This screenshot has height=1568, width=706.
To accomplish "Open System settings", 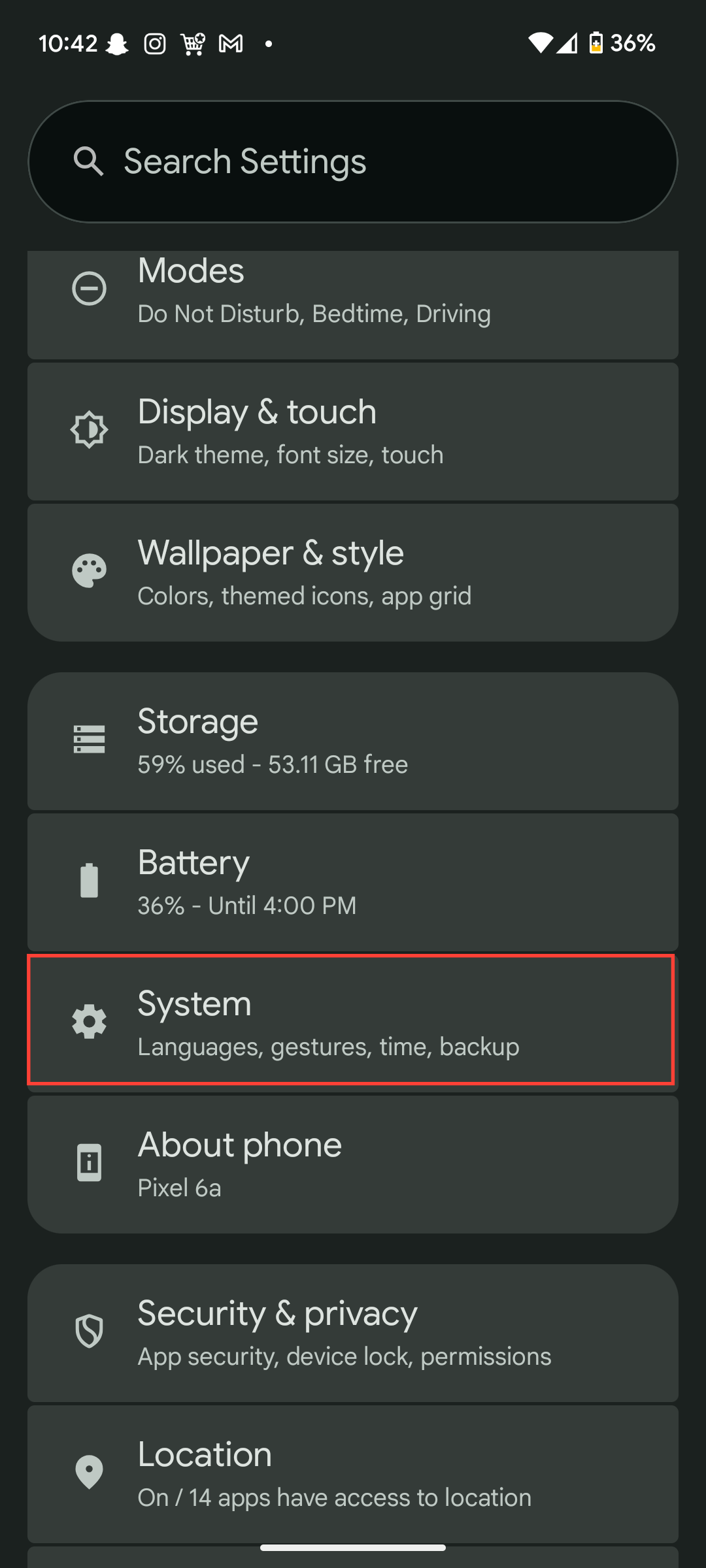I will coord(353,1022).
